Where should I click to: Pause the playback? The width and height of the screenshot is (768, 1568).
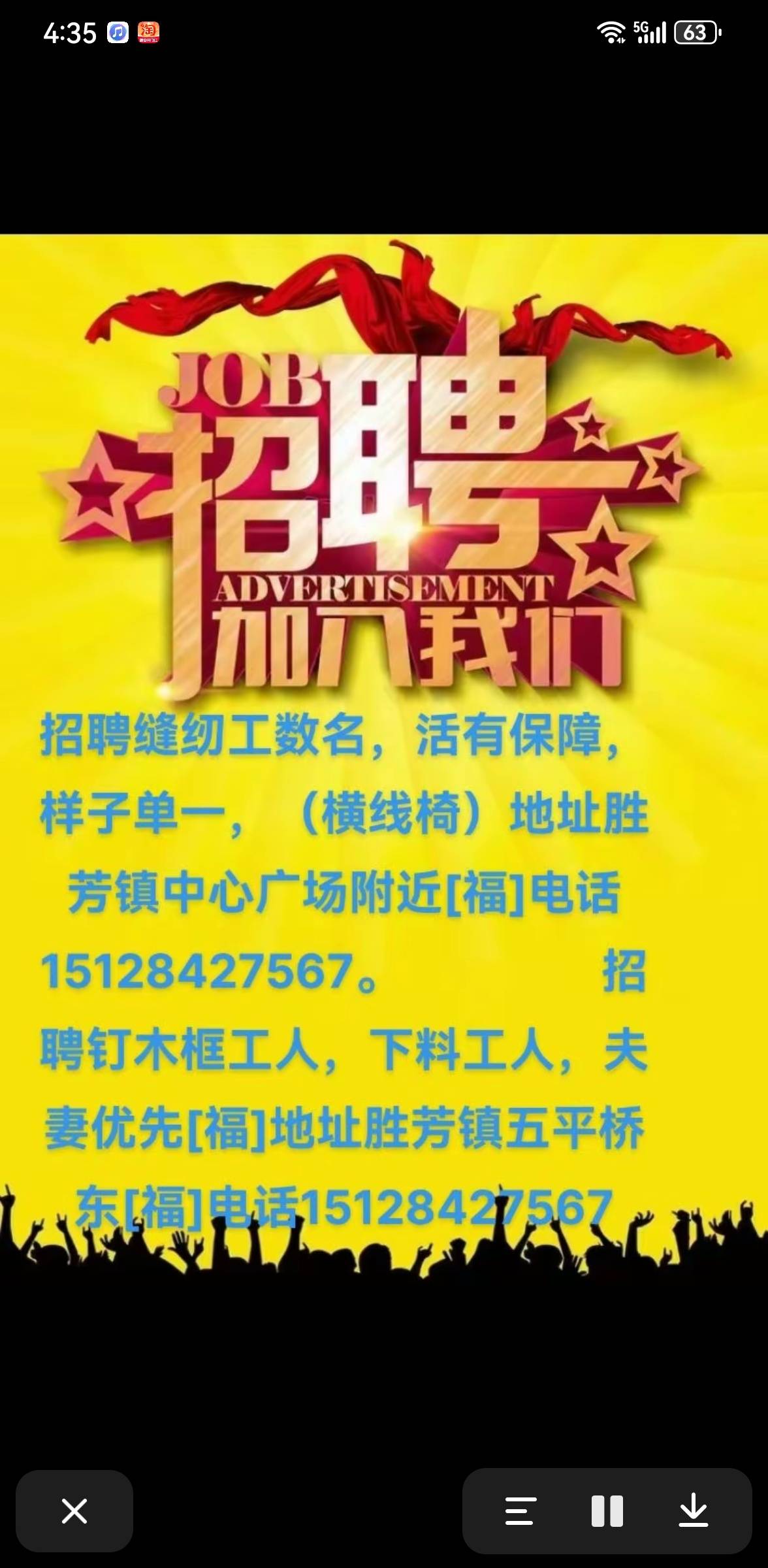click(607, 1511)
